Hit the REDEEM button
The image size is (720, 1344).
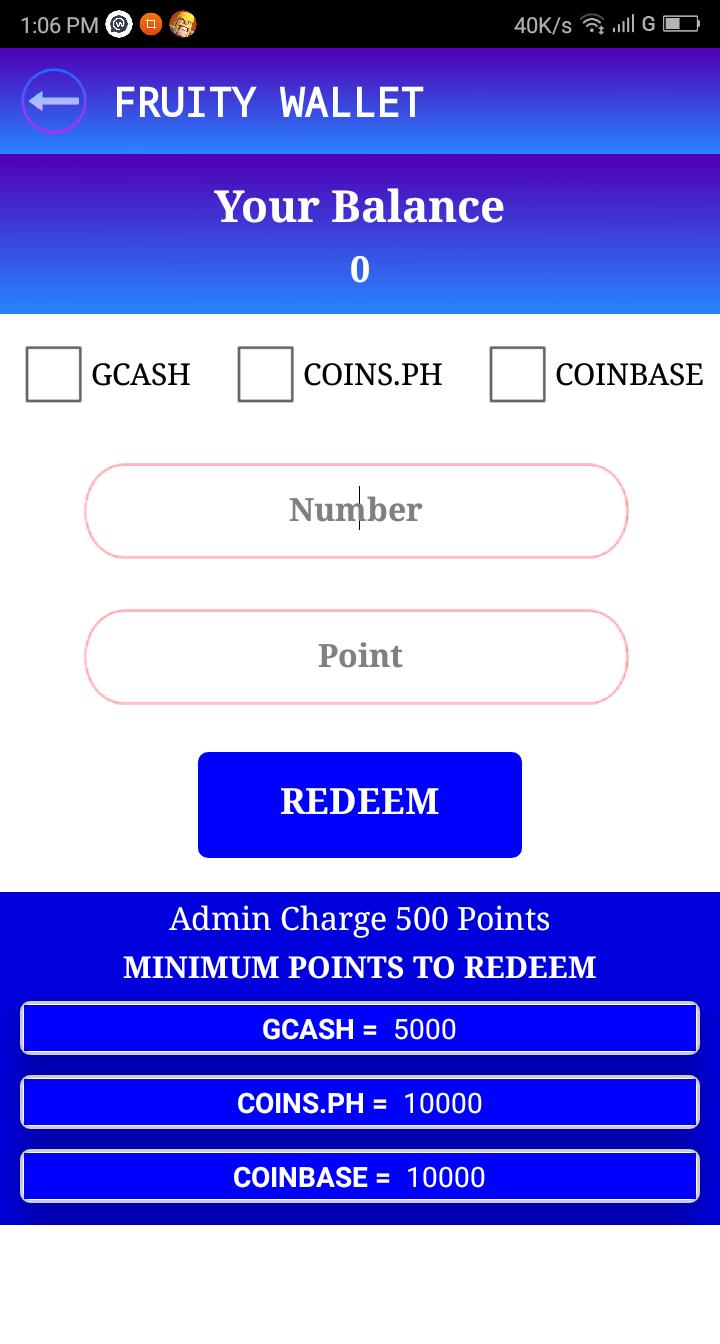360,805
